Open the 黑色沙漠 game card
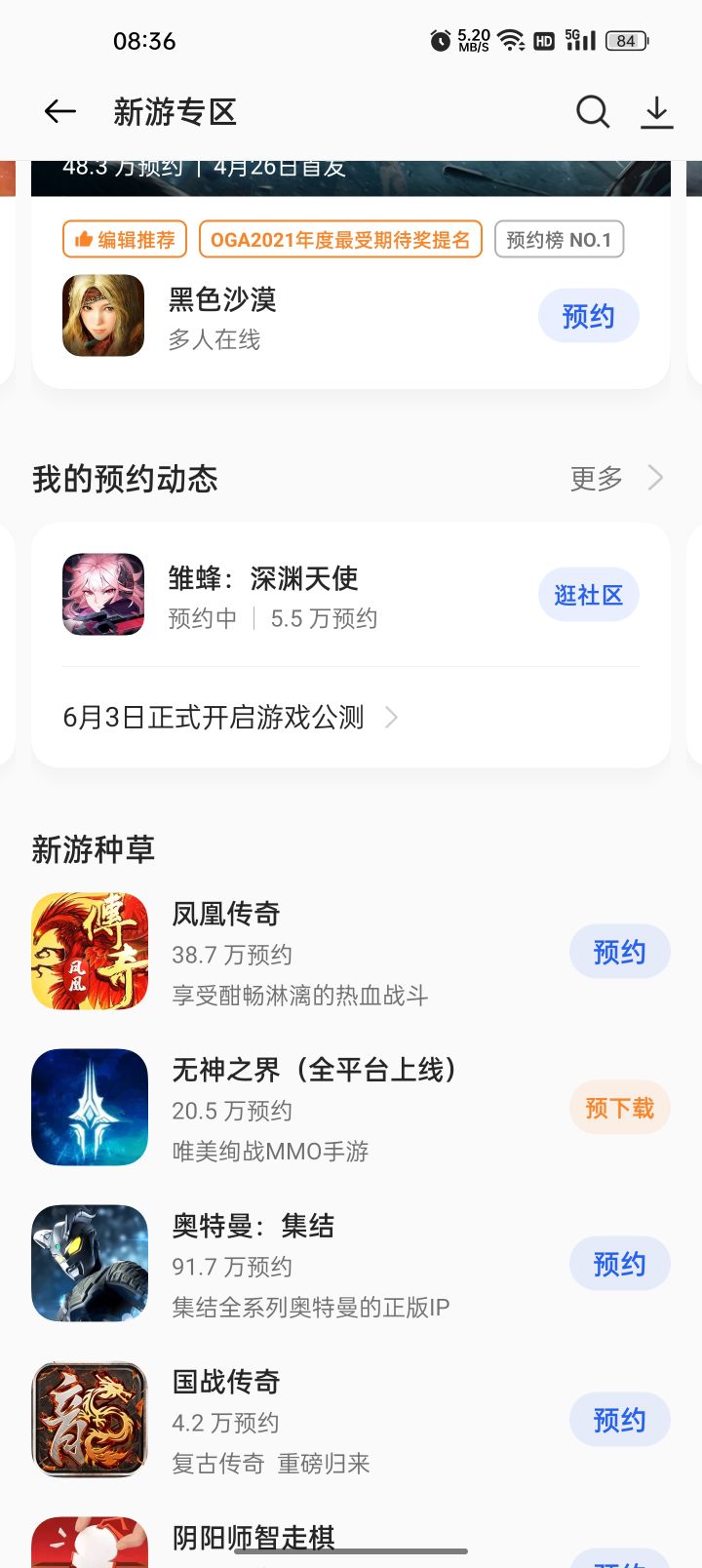 tap(292, 317)
